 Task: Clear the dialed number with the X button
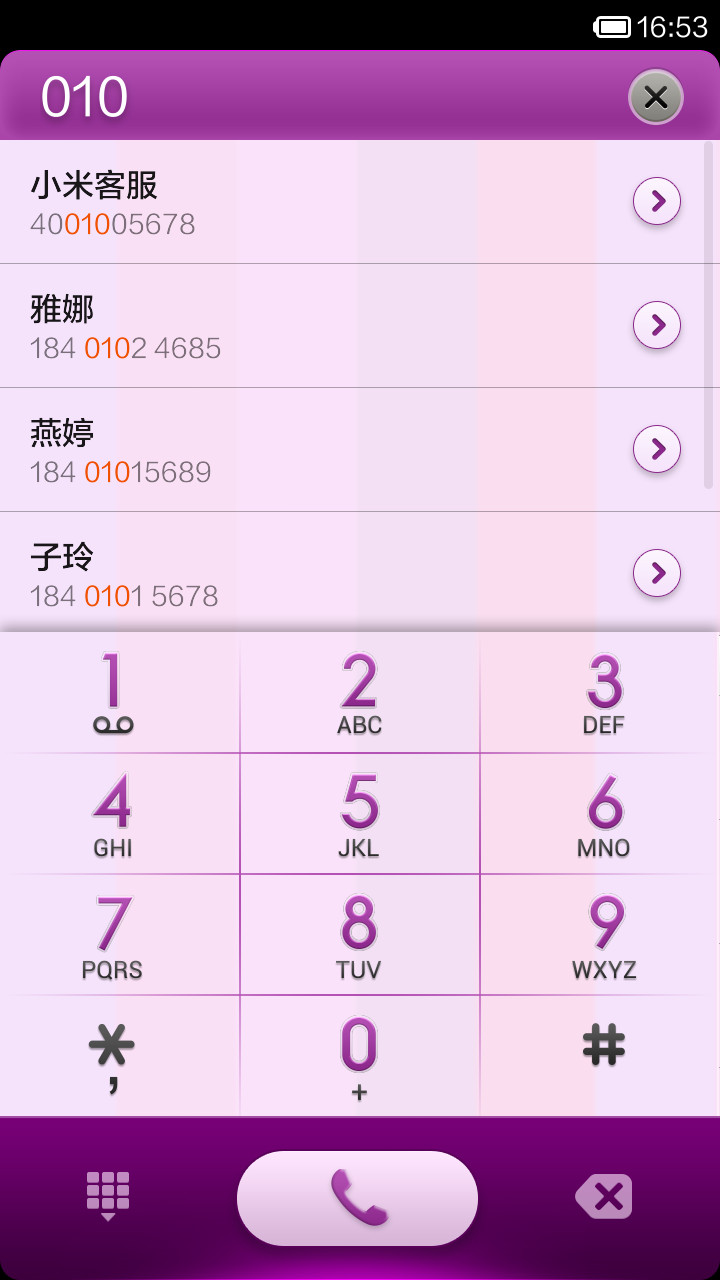pos(655,97)
